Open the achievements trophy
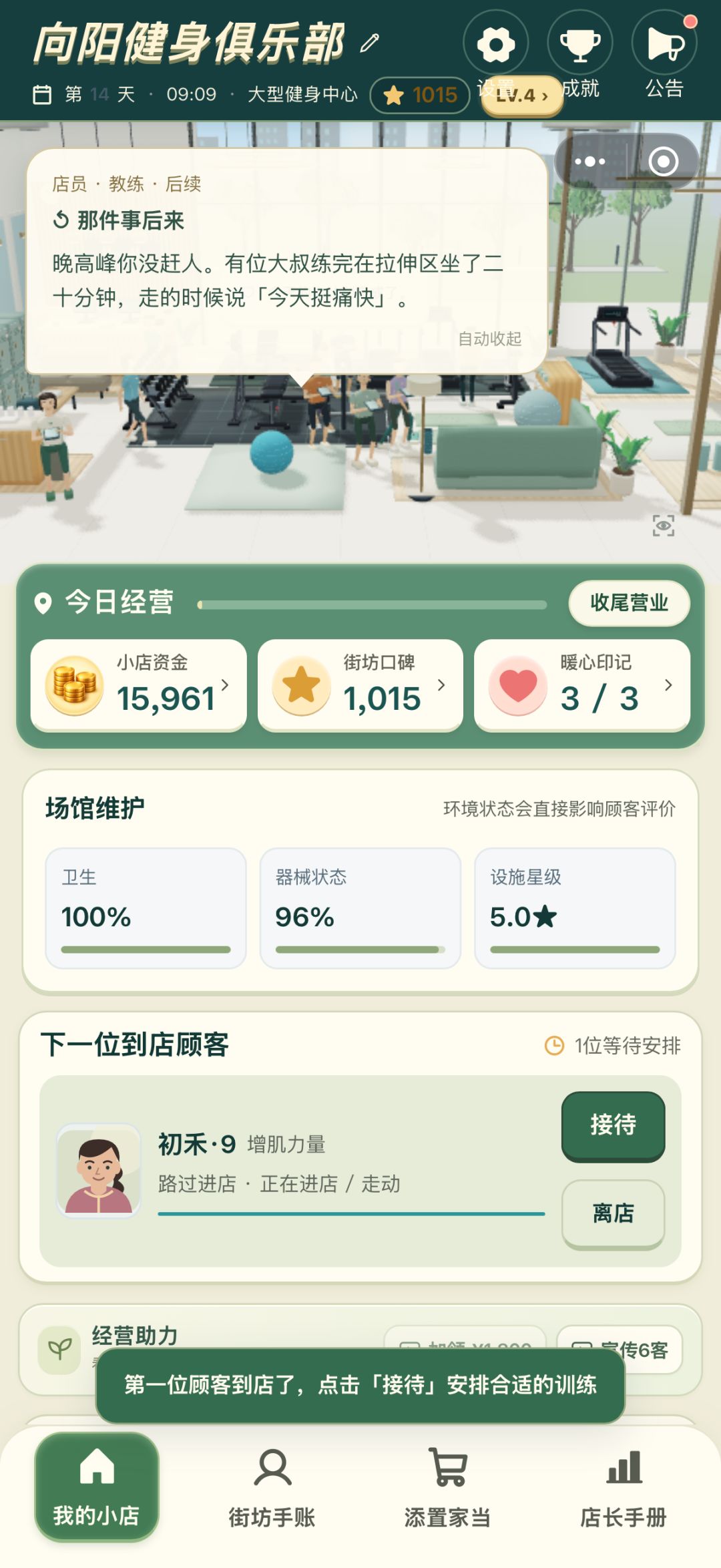The width and height of the screenshot is (721, 1568). 580,43
